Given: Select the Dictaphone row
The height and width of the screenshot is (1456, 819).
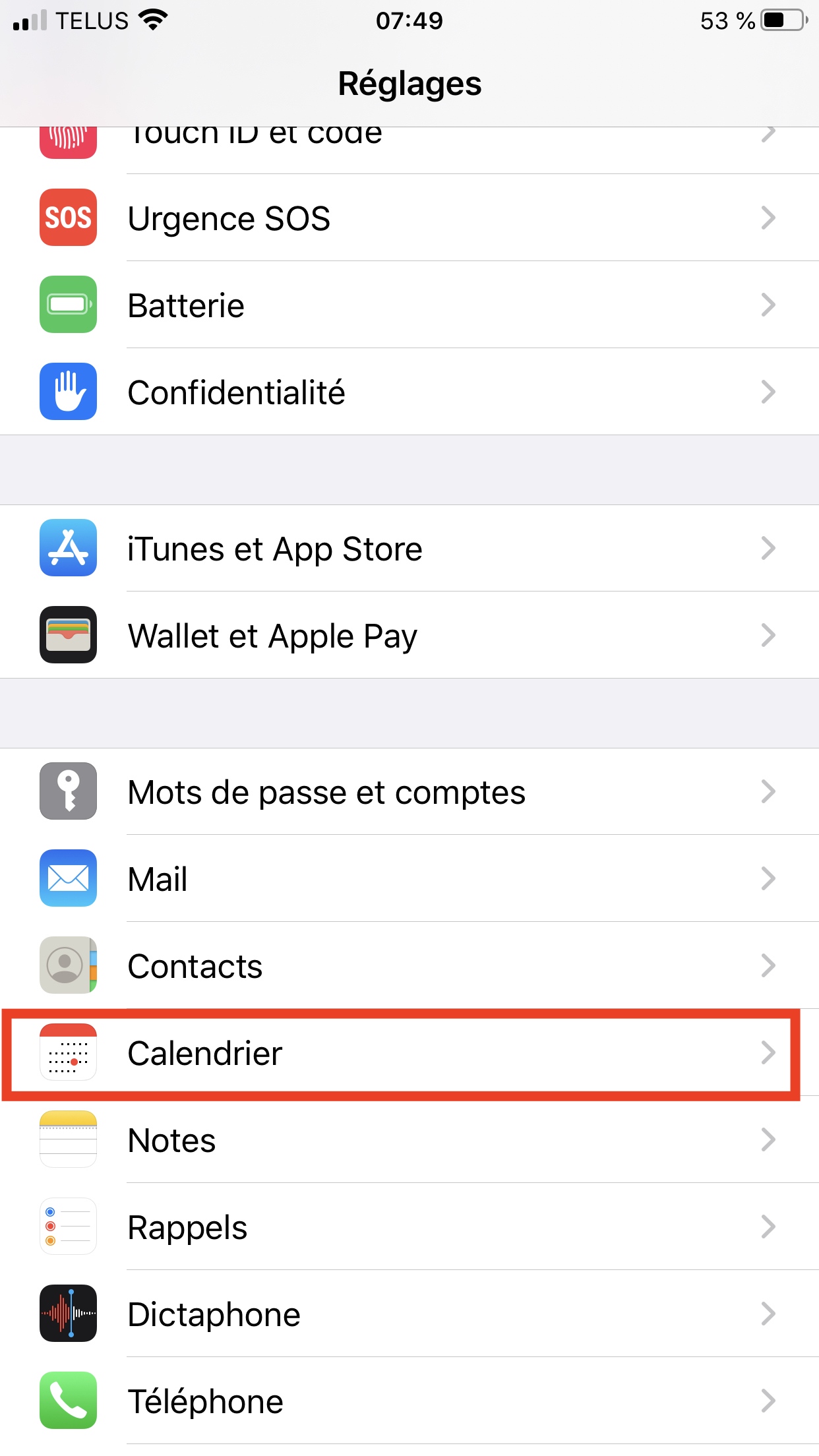Looking at the screenshot, I should point(409,1314).
